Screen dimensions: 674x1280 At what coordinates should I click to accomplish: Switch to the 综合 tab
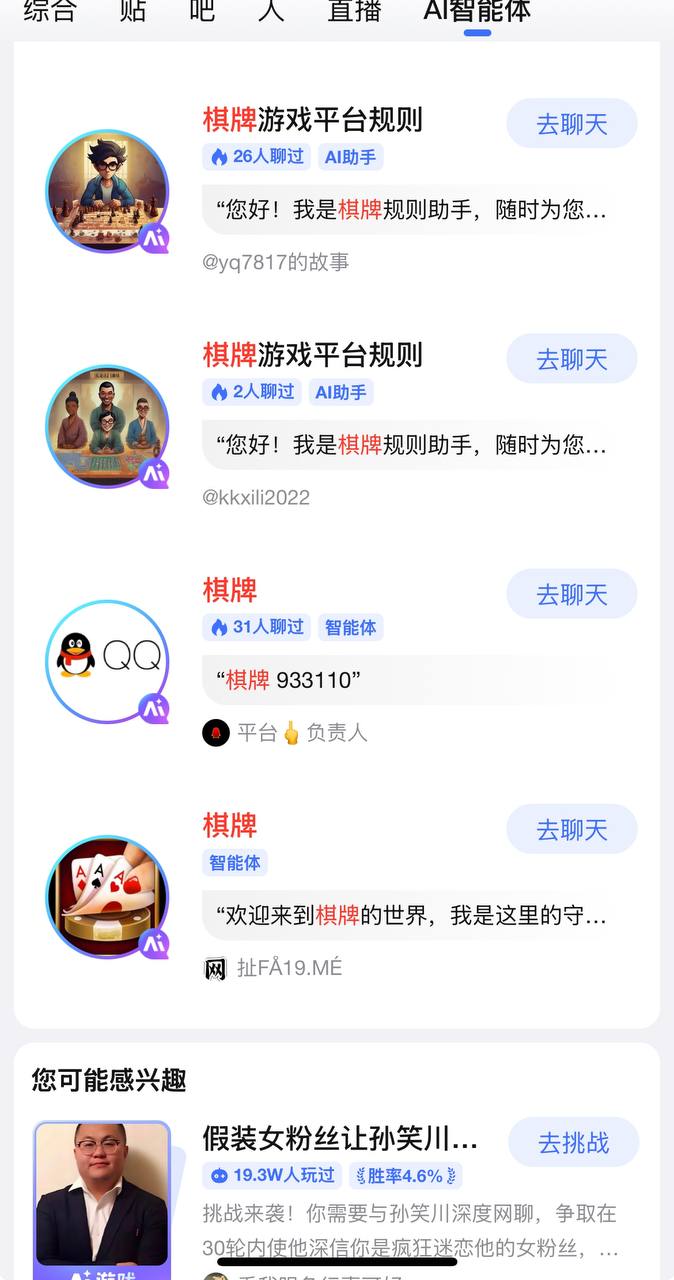point(49,12)
